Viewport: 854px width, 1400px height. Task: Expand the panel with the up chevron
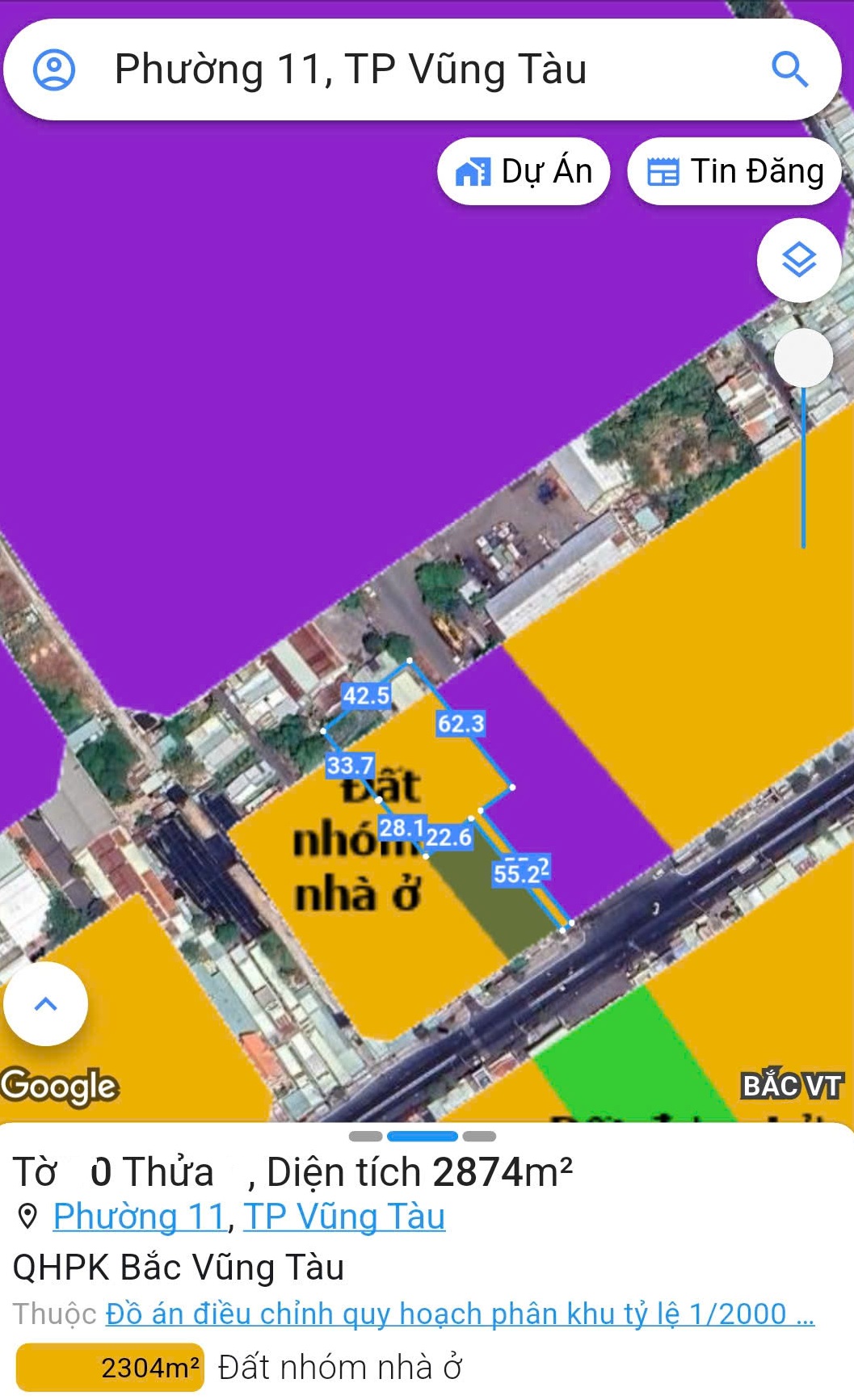click(46, 1003)
